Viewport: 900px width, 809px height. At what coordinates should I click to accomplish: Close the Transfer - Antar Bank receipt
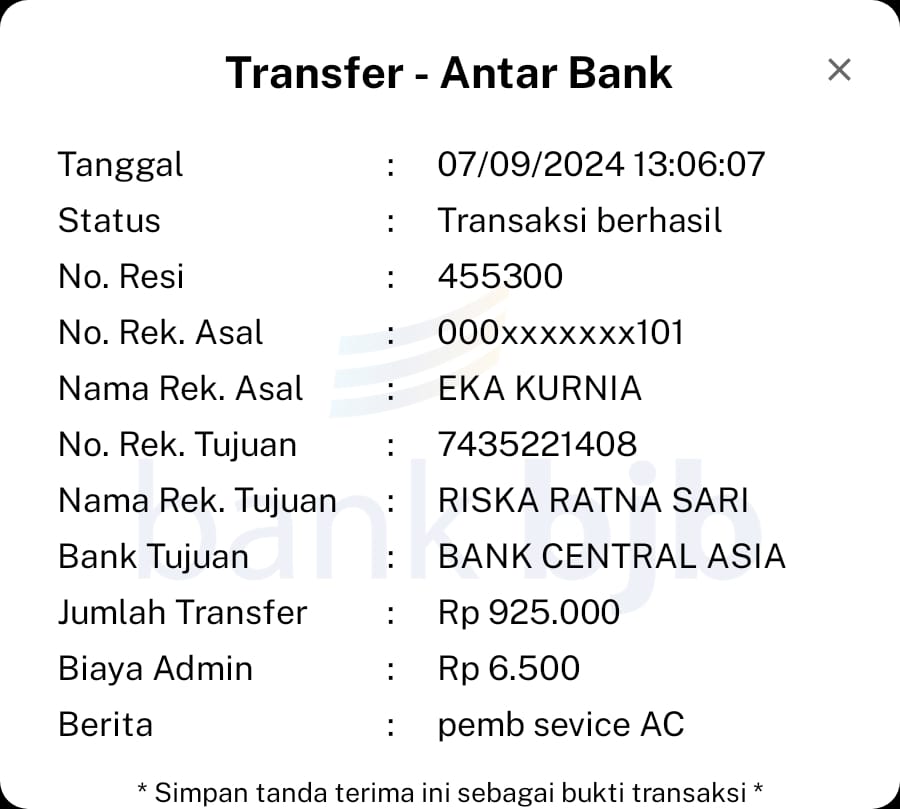tap(839, 70)
